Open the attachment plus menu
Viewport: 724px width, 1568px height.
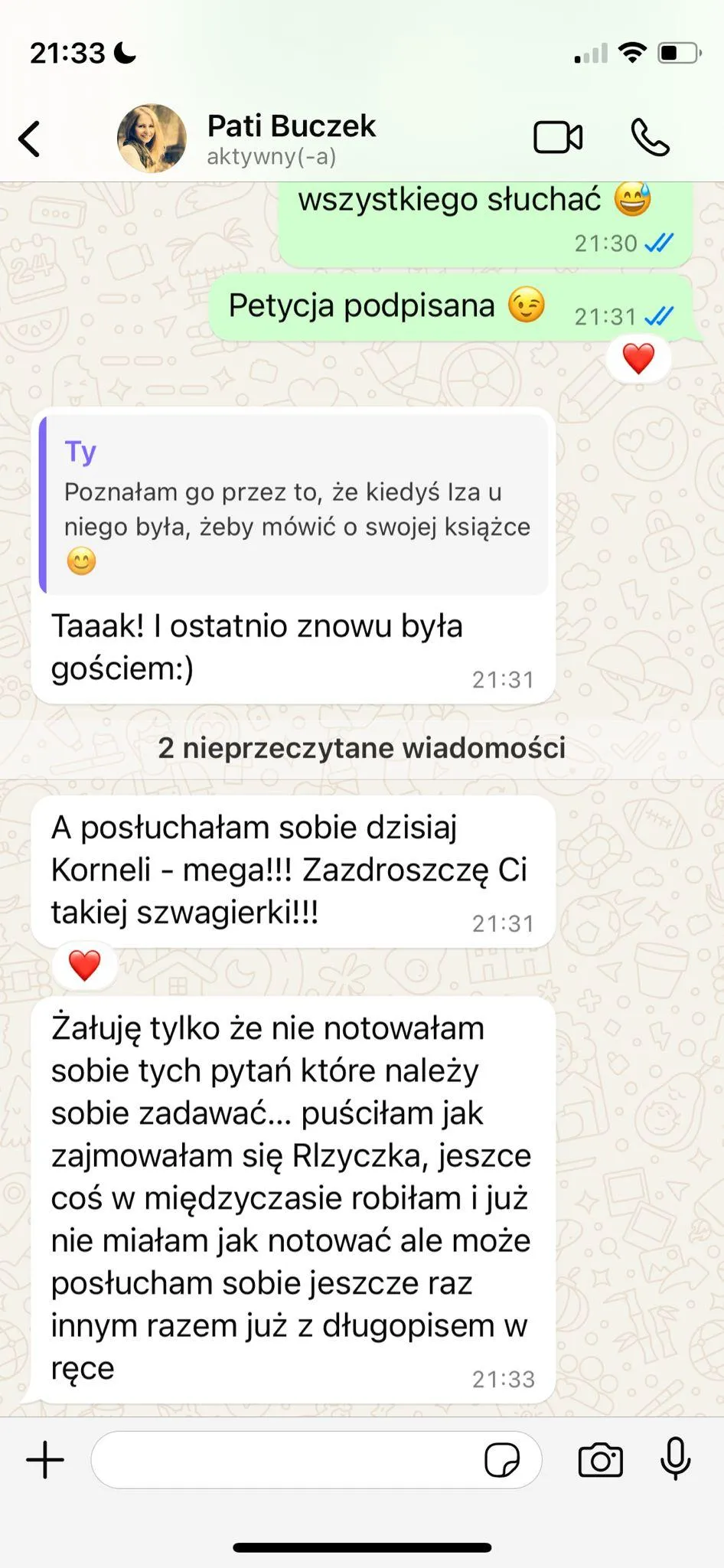(46, 1459)
